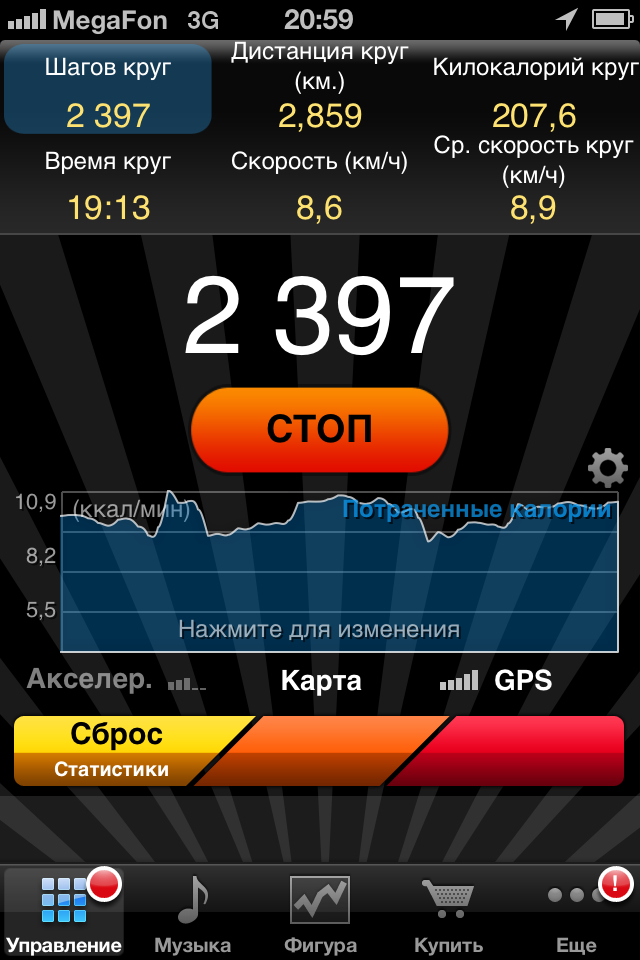Tap the orange СТОП button

320,430
